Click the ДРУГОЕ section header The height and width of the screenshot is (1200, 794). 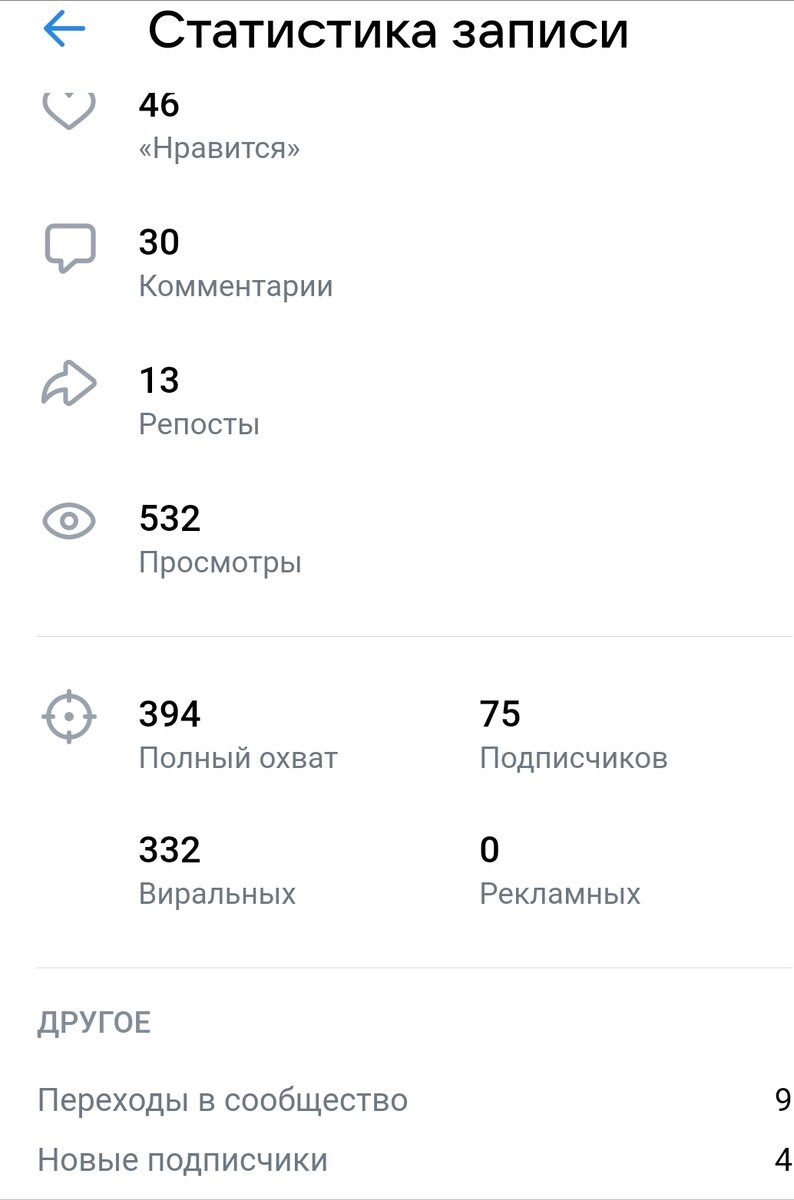pyautogui.click(x=93, y=1021)
